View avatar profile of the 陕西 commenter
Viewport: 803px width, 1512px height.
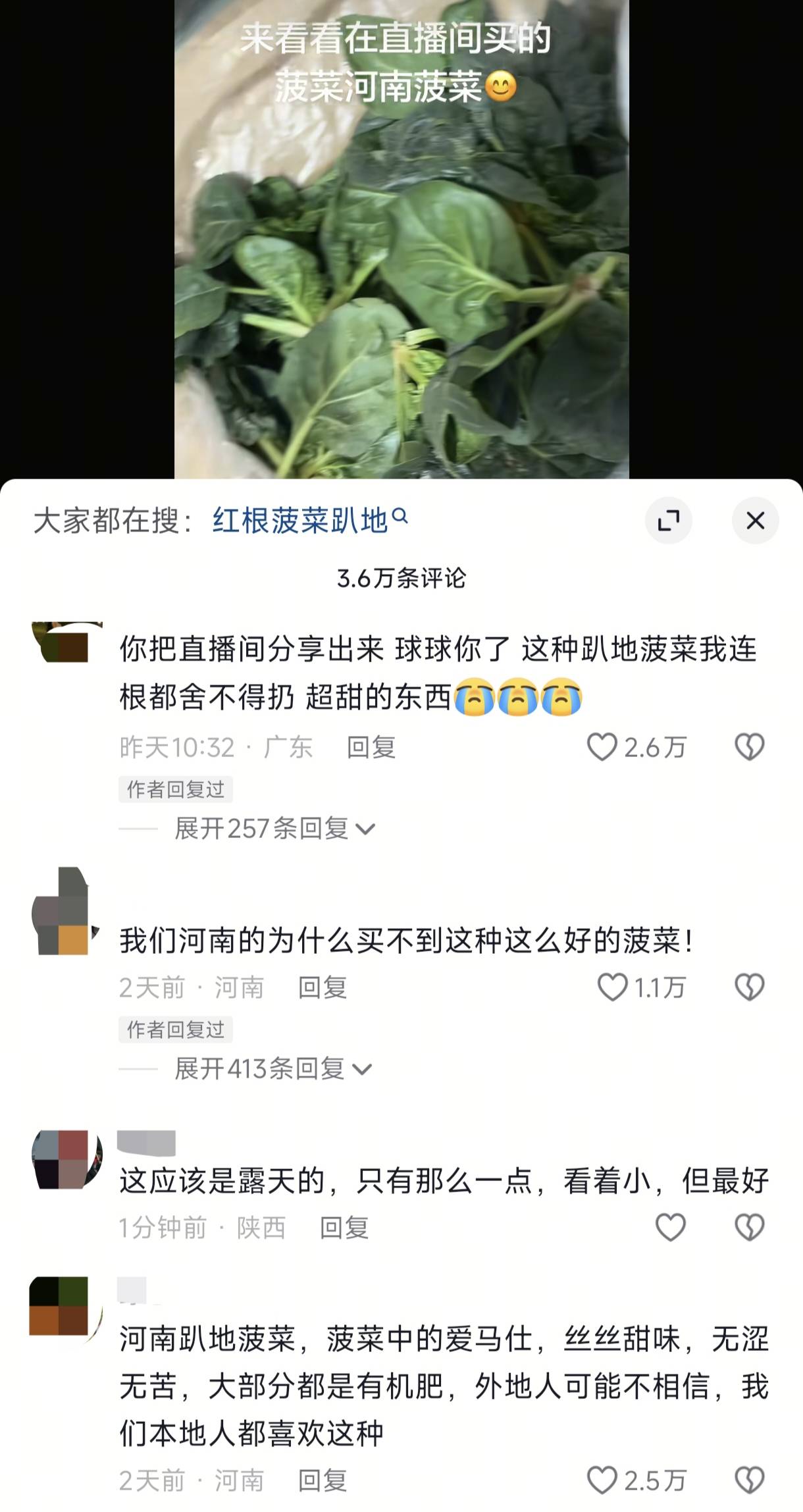coord(67,1160)
